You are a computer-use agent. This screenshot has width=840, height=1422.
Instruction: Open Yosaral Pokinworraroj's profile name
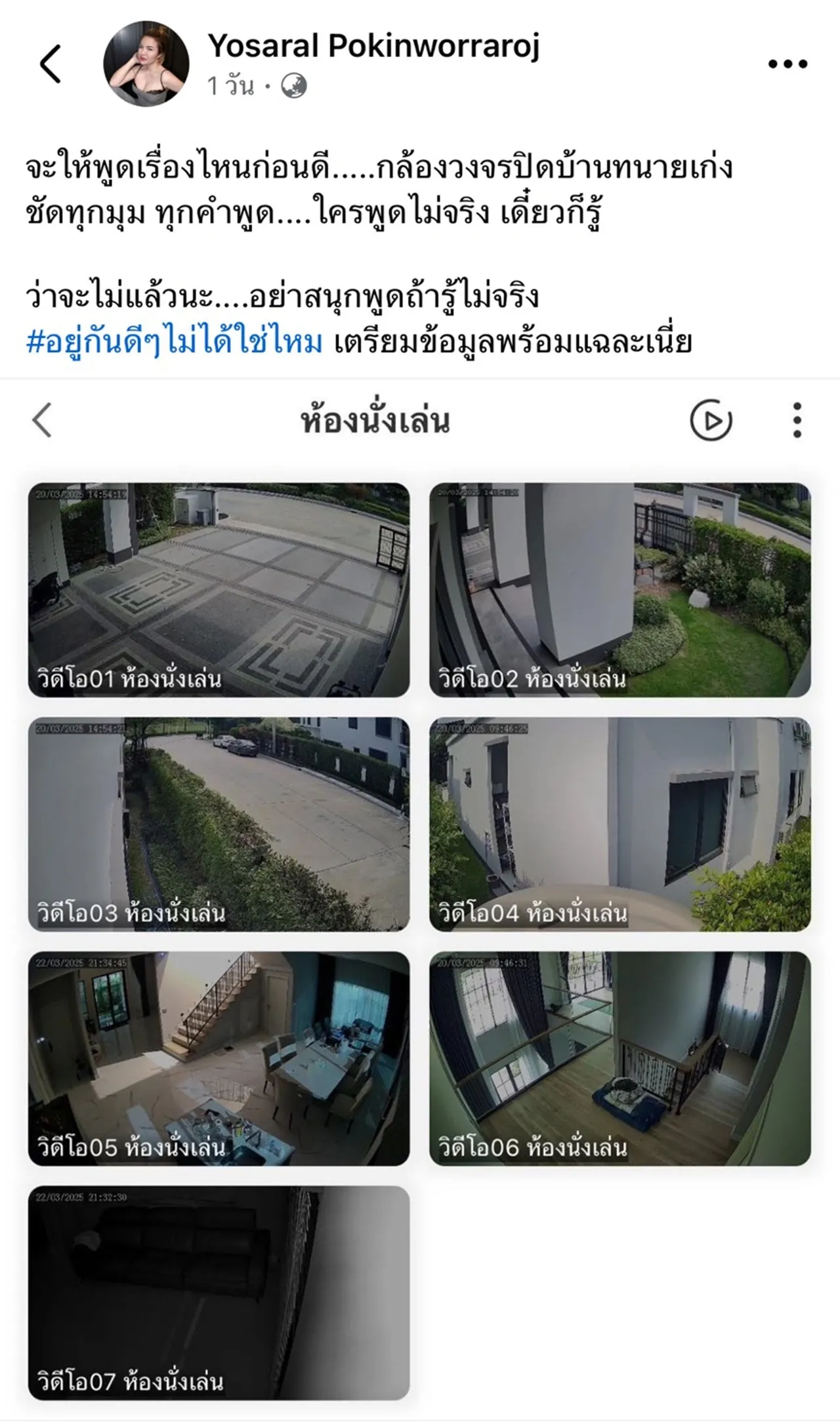(373, 47)
